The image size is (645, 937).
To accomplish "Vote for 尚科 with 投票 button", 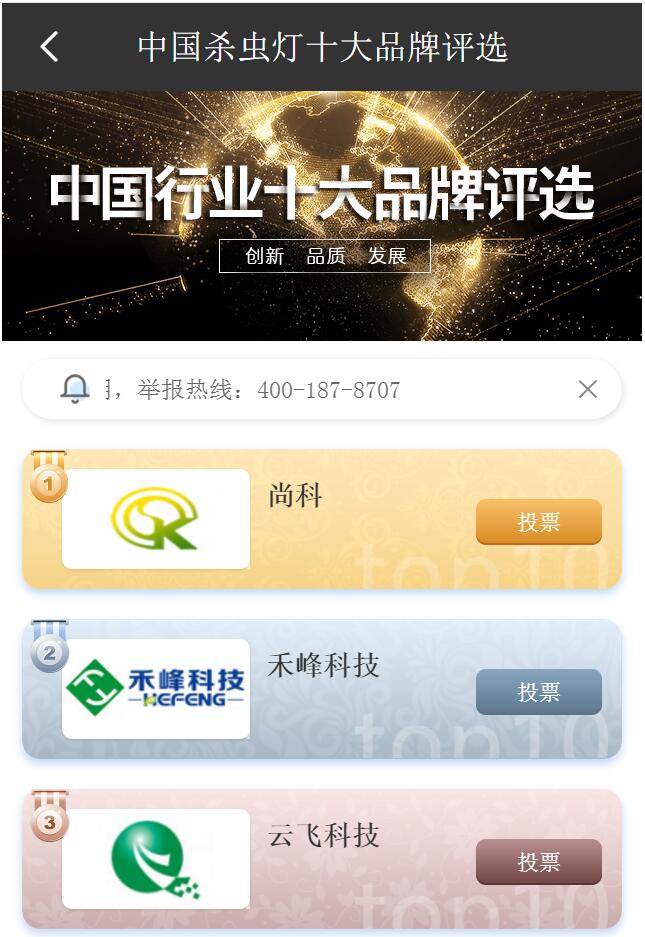I will click(x=538, y=522).
